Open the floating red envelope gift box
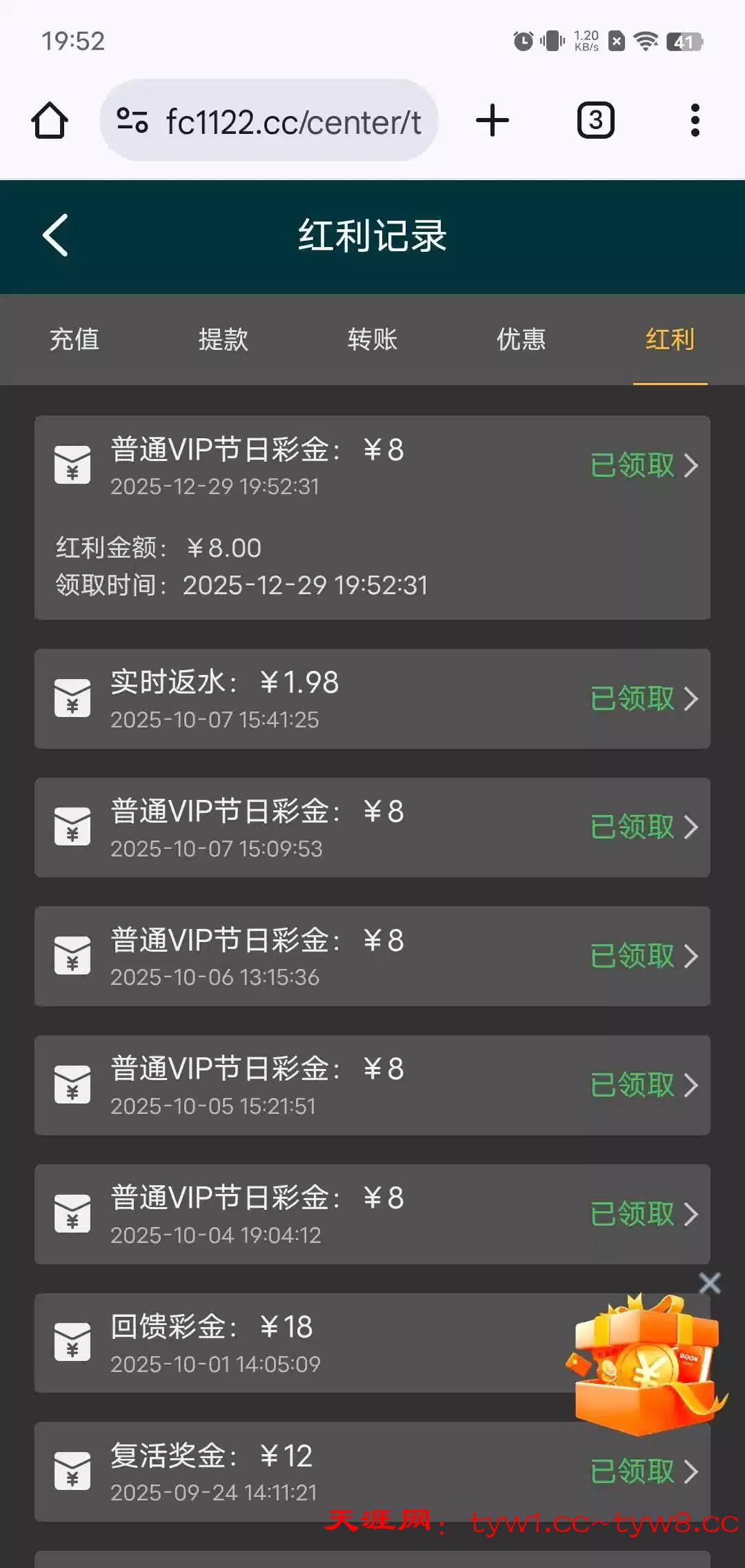Viewport: 745px width, 1568px height. (645, 1363)
